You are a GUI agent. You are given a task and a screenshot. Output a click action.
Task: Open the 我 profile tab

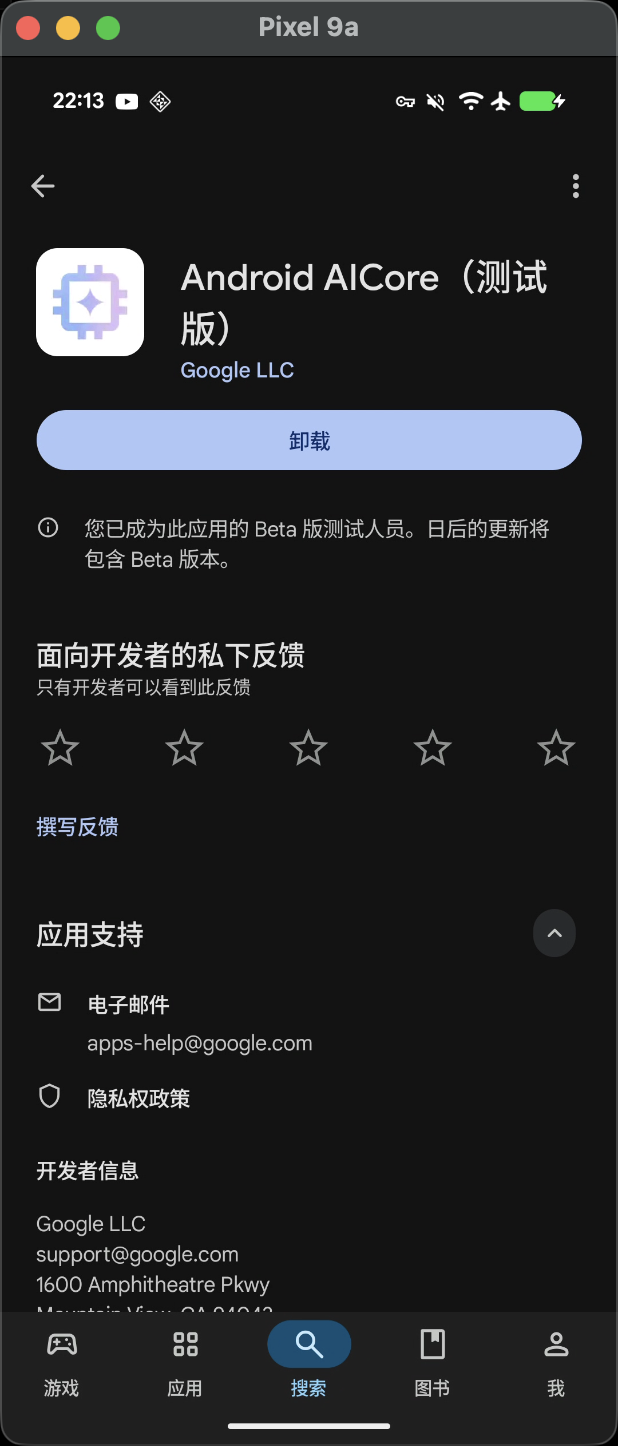pos(556,1361)
